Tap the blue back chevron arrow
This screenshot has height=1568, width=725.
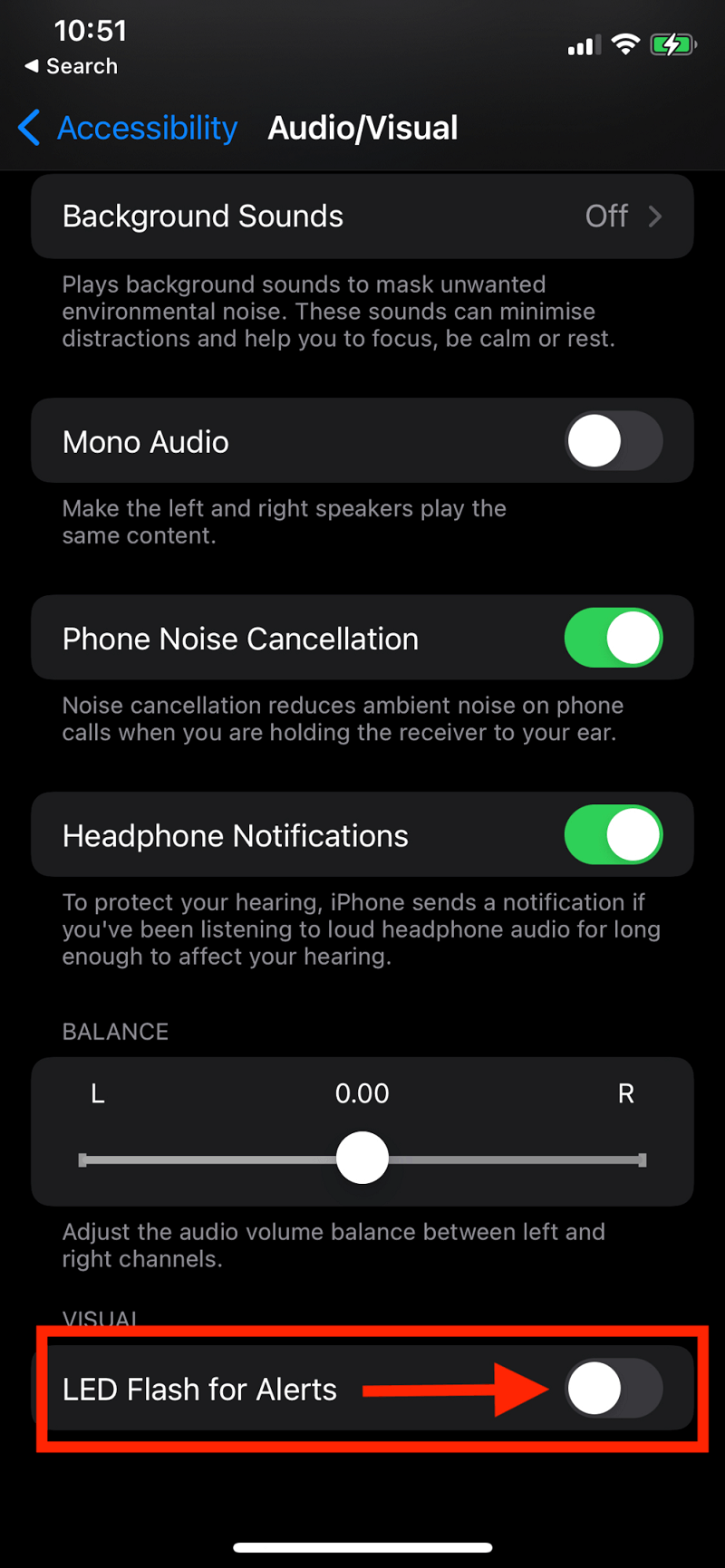29,128
